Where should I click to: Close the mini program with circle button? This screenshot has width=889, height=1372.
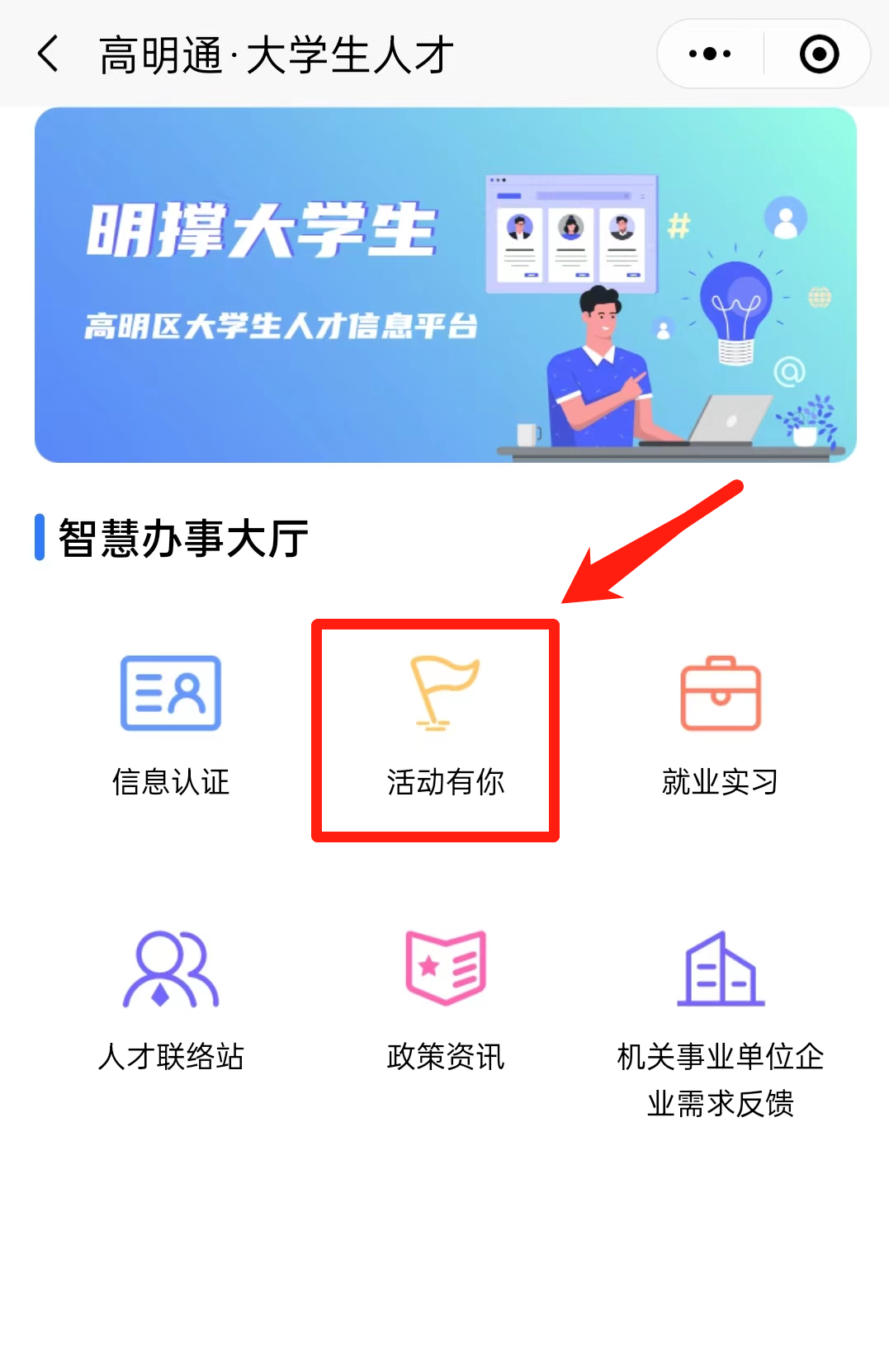coord(819,54)
